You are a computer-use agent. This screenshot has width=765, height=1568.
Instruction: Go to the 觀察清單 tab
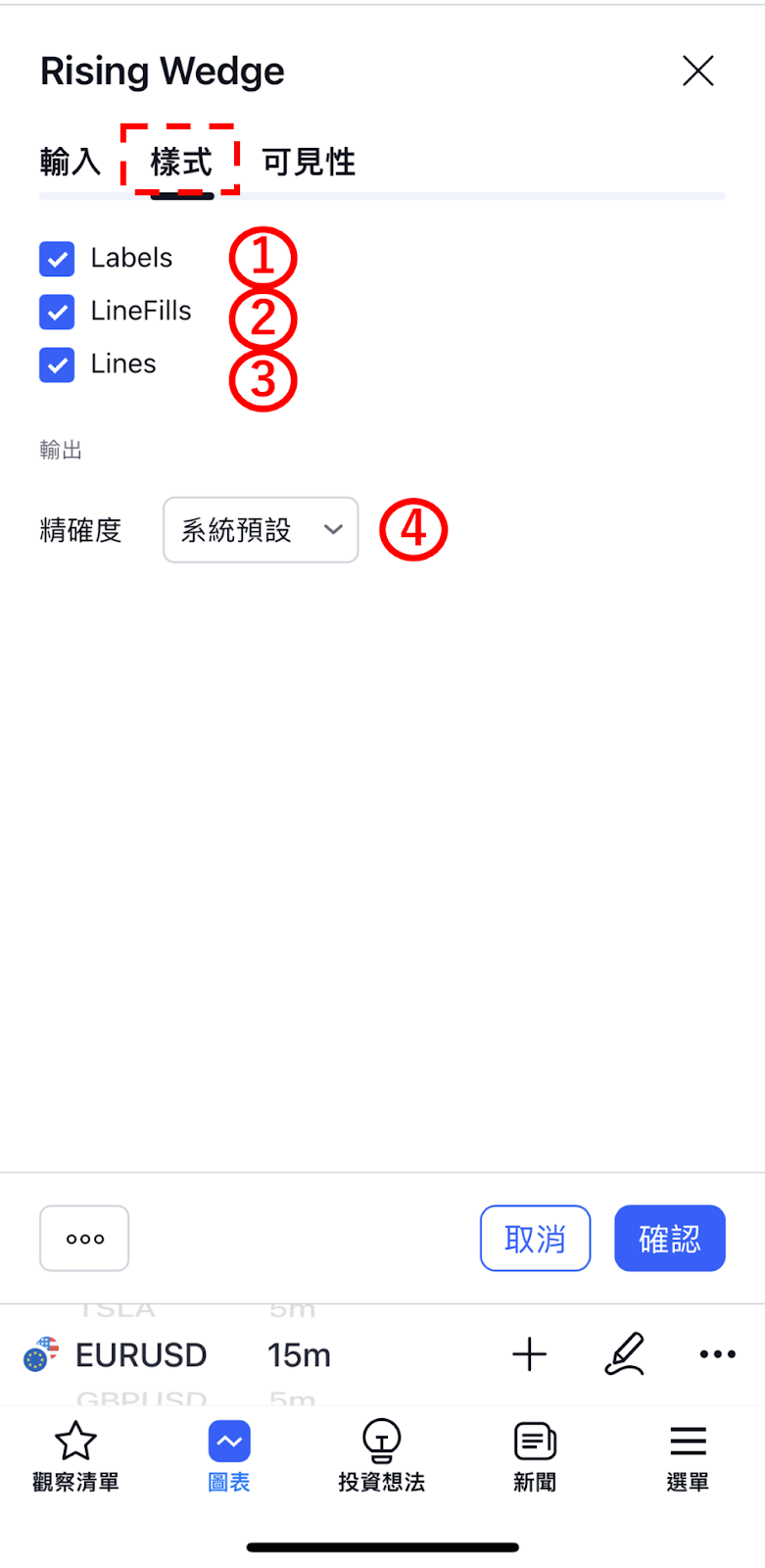pyautogui.click(x=75, y=1457)
